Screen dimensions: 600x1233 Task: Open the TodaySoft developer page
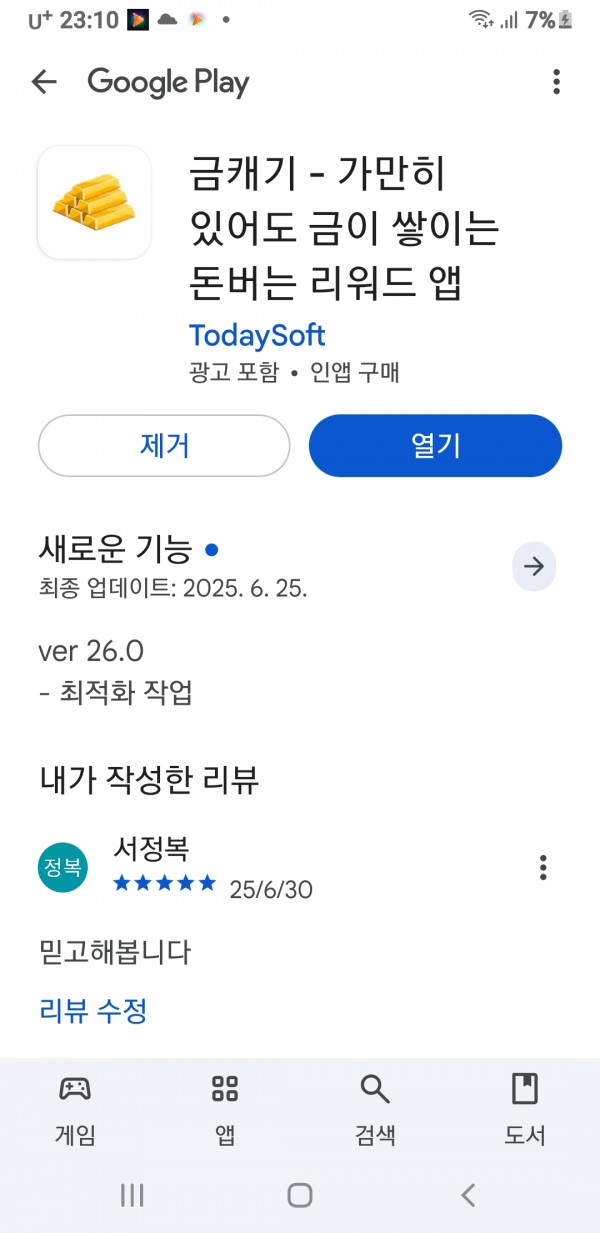pyautogui.click(x=257, y=335)
